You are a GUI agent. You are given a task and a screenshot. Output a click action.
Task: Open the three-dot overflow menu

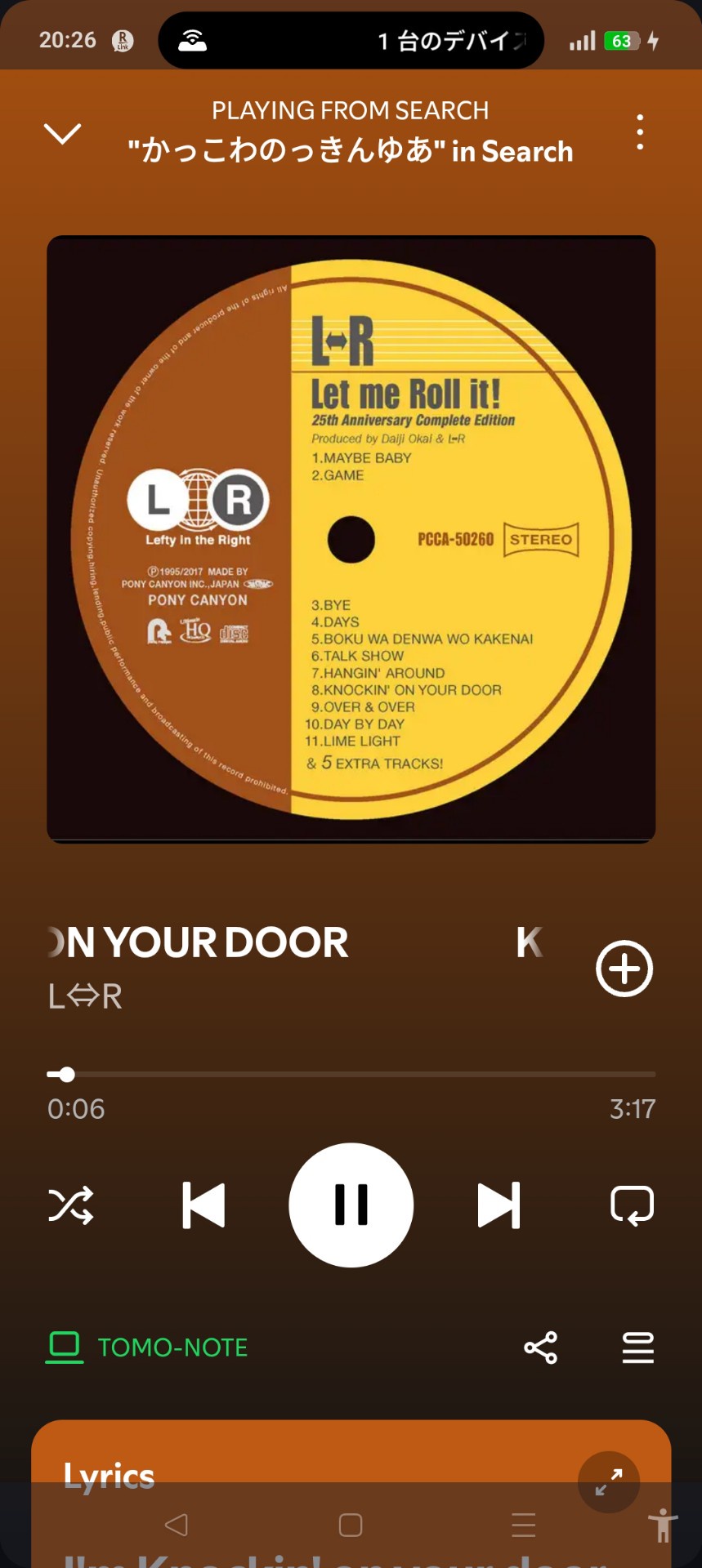tap(639, 132)
